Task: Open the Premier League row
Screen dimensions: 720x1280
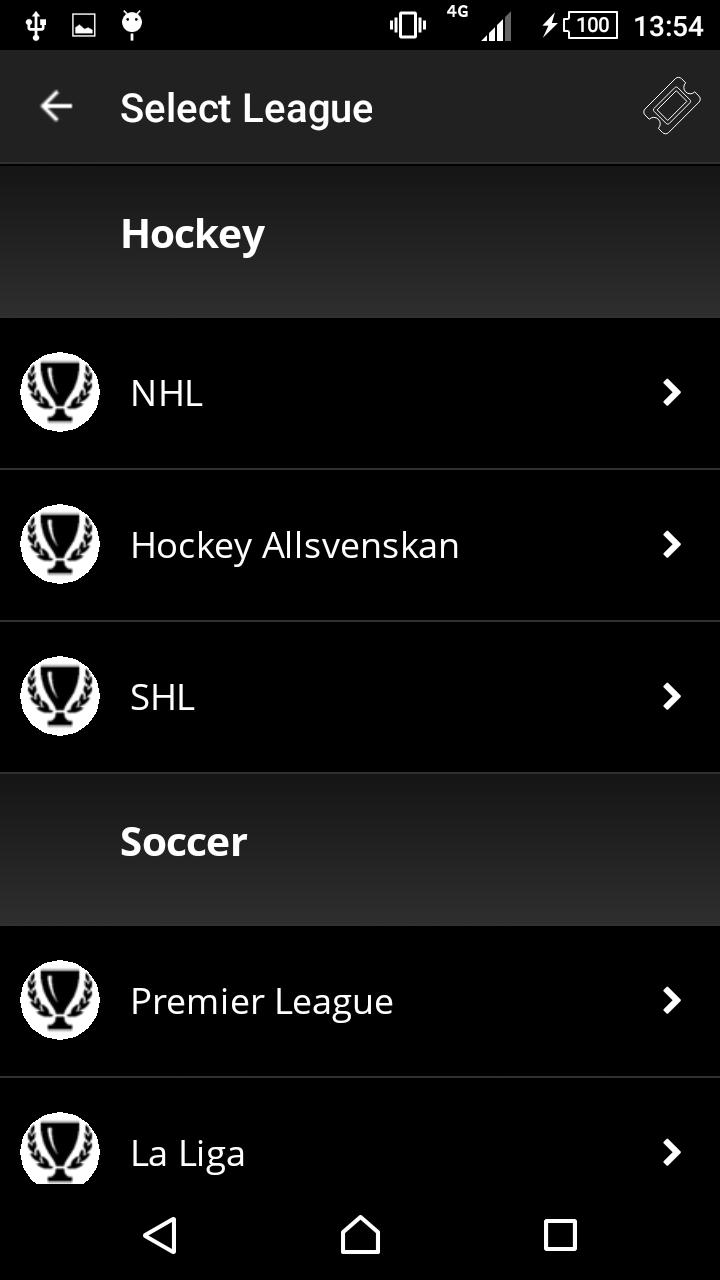Action: point(360,1001)
